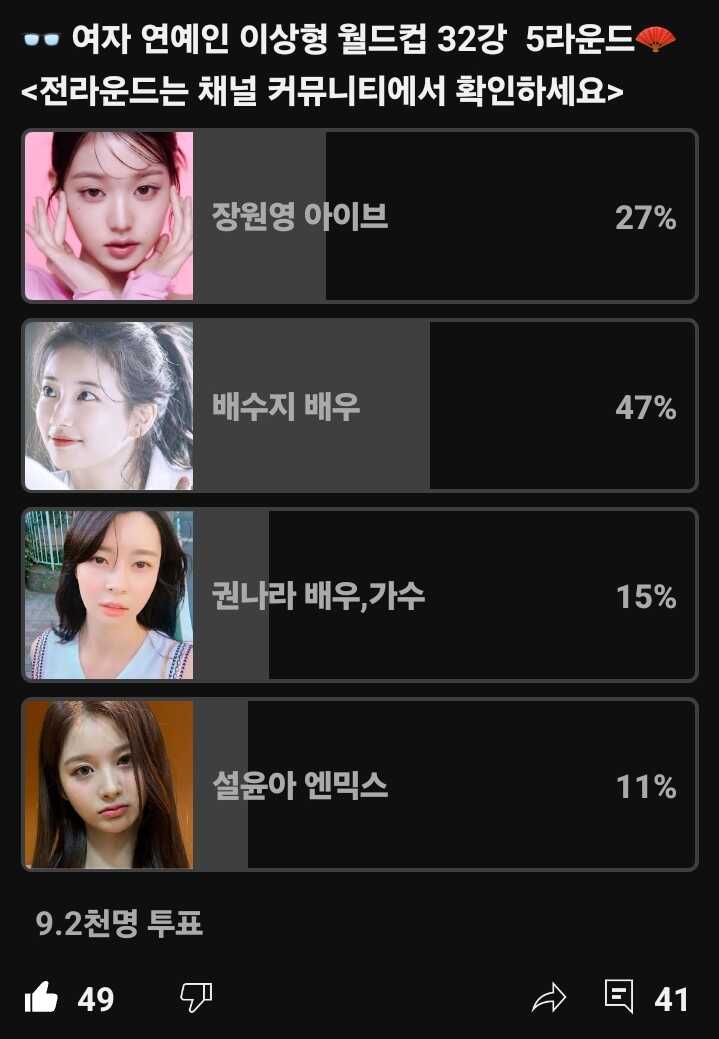
Task: Pick the 설윤아 엔믹스 poll option
Action: click(360, 786)
